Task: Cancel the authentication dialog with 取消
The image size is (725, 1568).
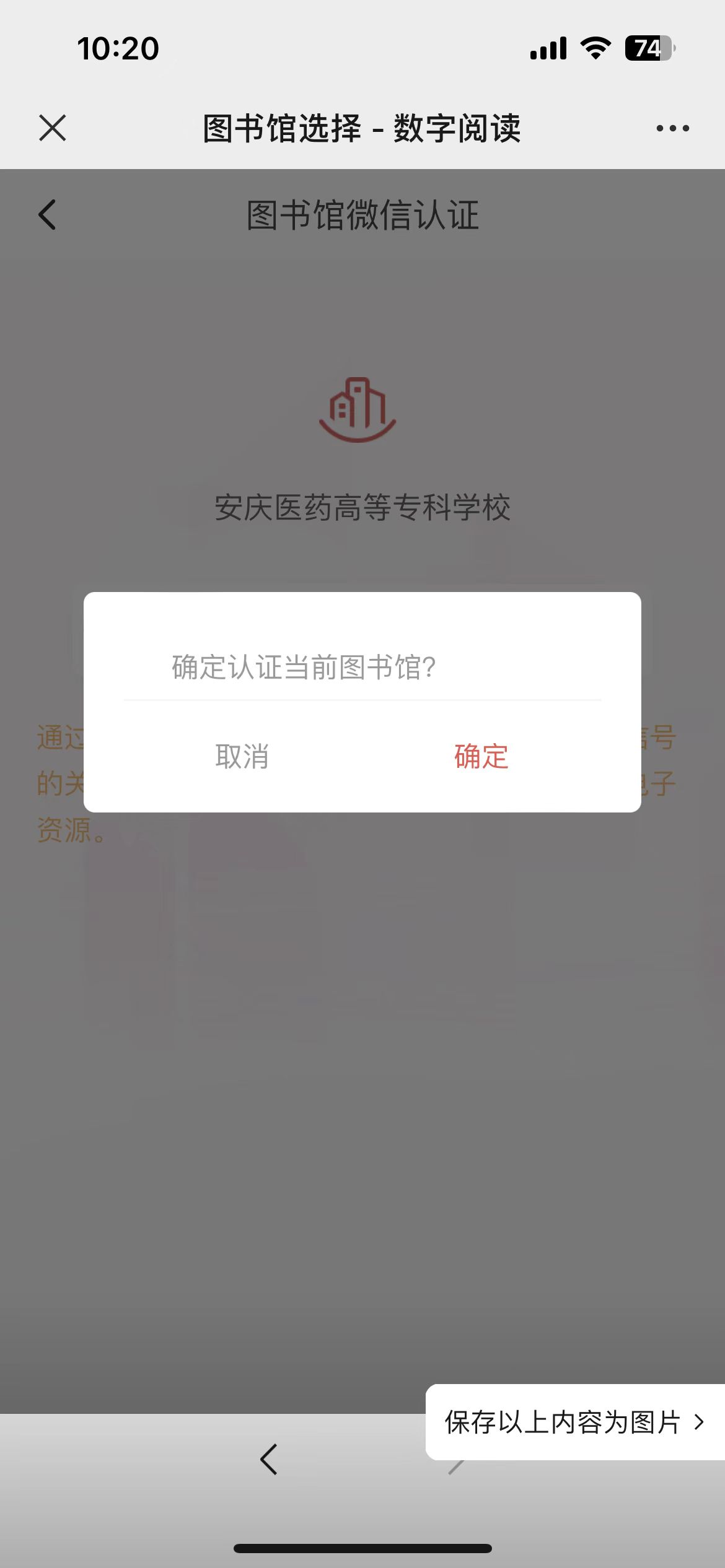Action: click(x=242, y=756)
